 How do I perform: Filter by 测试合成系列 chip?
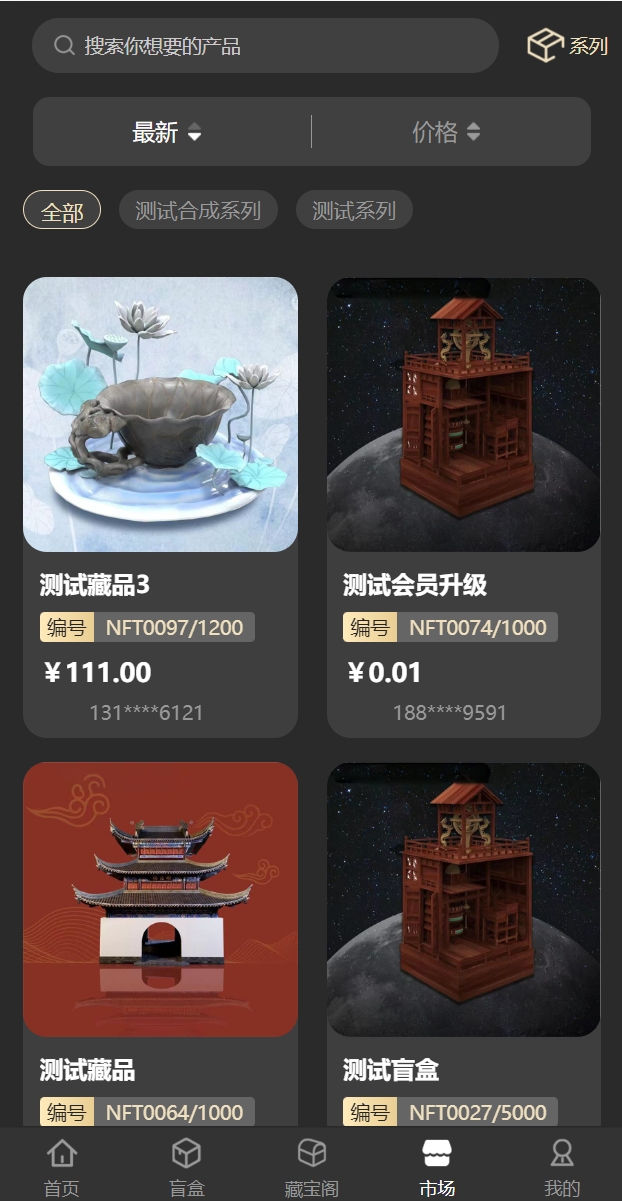198,211
